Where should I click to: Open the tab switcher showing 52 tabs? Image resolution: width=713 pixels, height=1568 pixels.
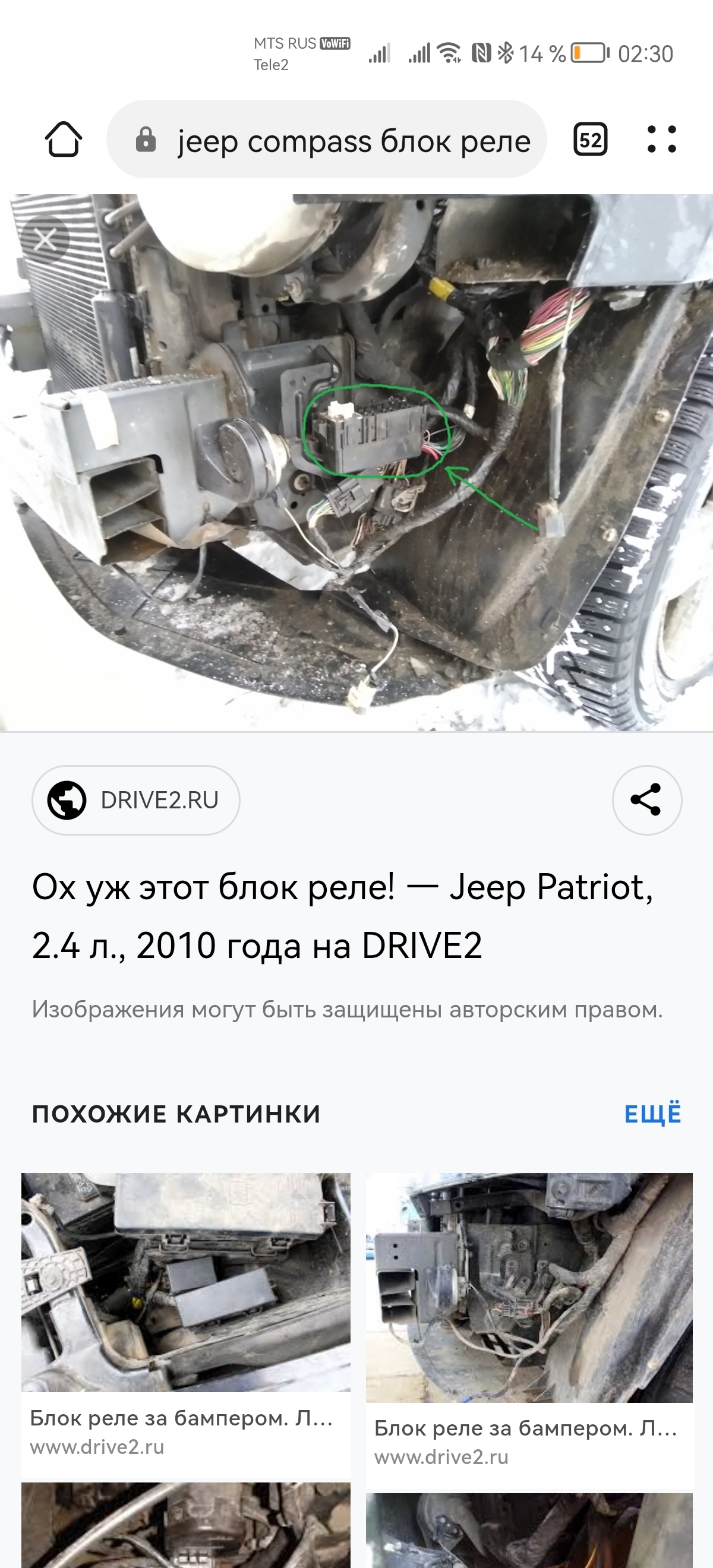click(590, 140)
